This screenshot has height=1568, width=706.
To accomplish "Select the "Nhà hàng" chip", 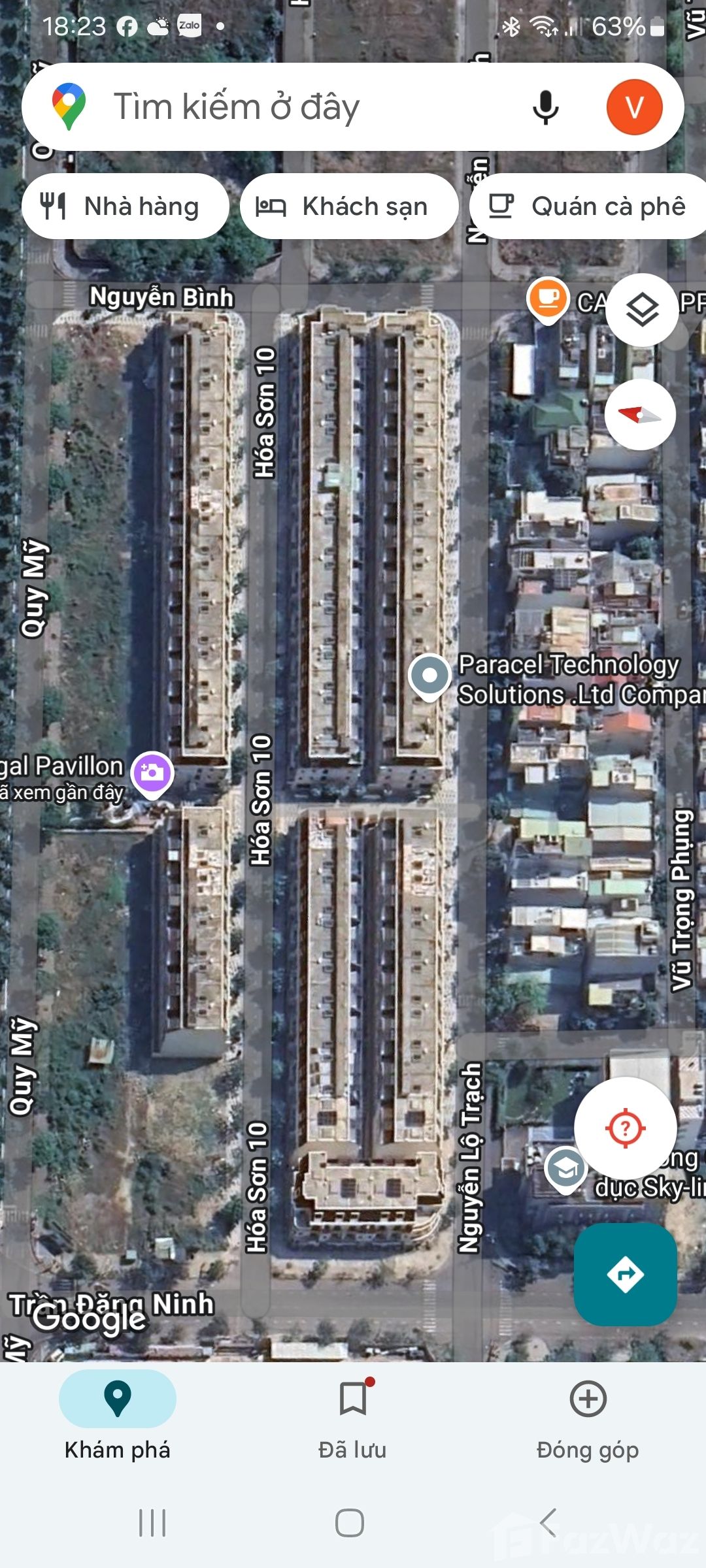I will click(x=126, y=206).
